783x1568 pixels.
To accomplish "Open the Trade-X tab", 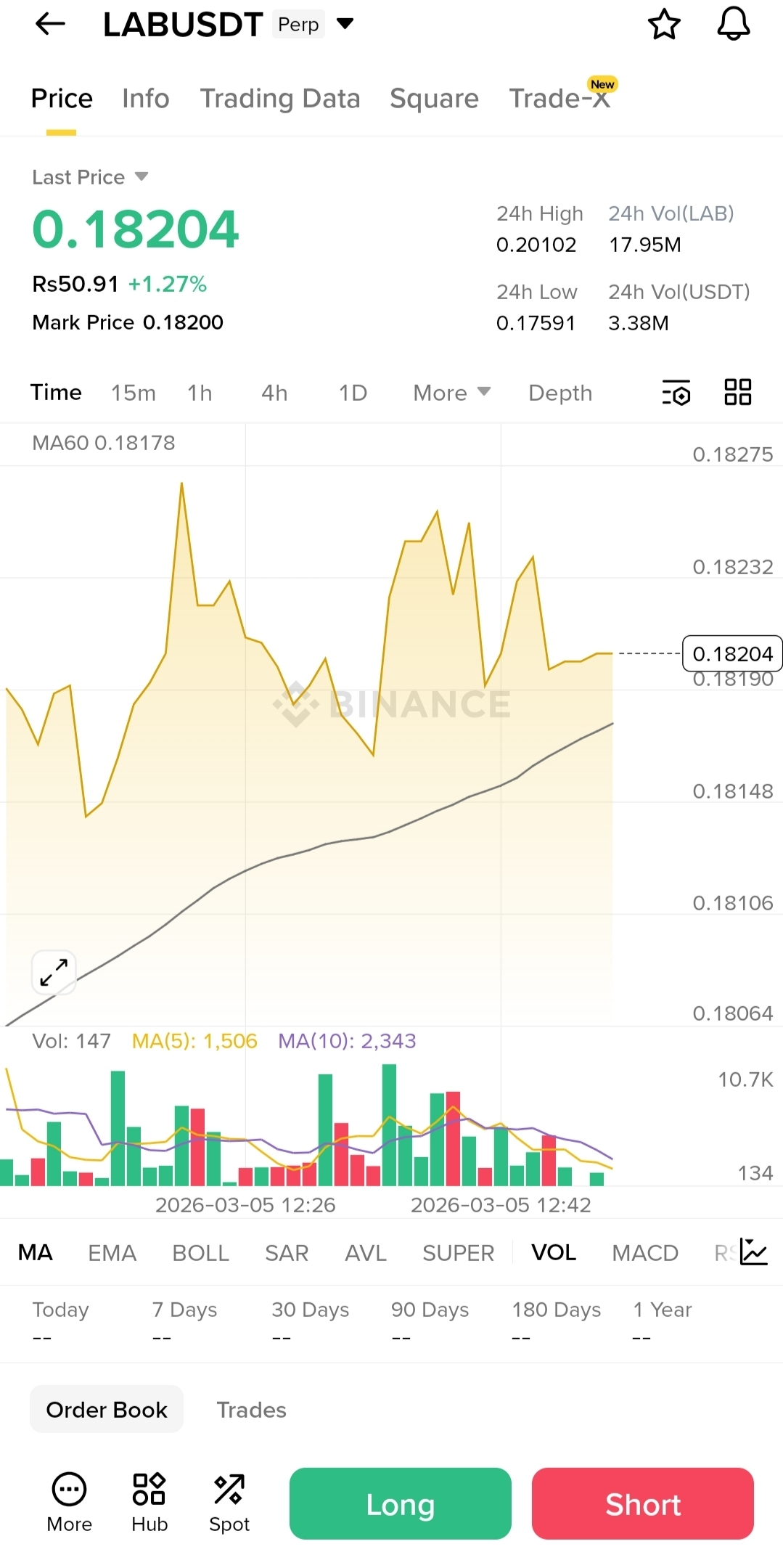I will (559, 99).
